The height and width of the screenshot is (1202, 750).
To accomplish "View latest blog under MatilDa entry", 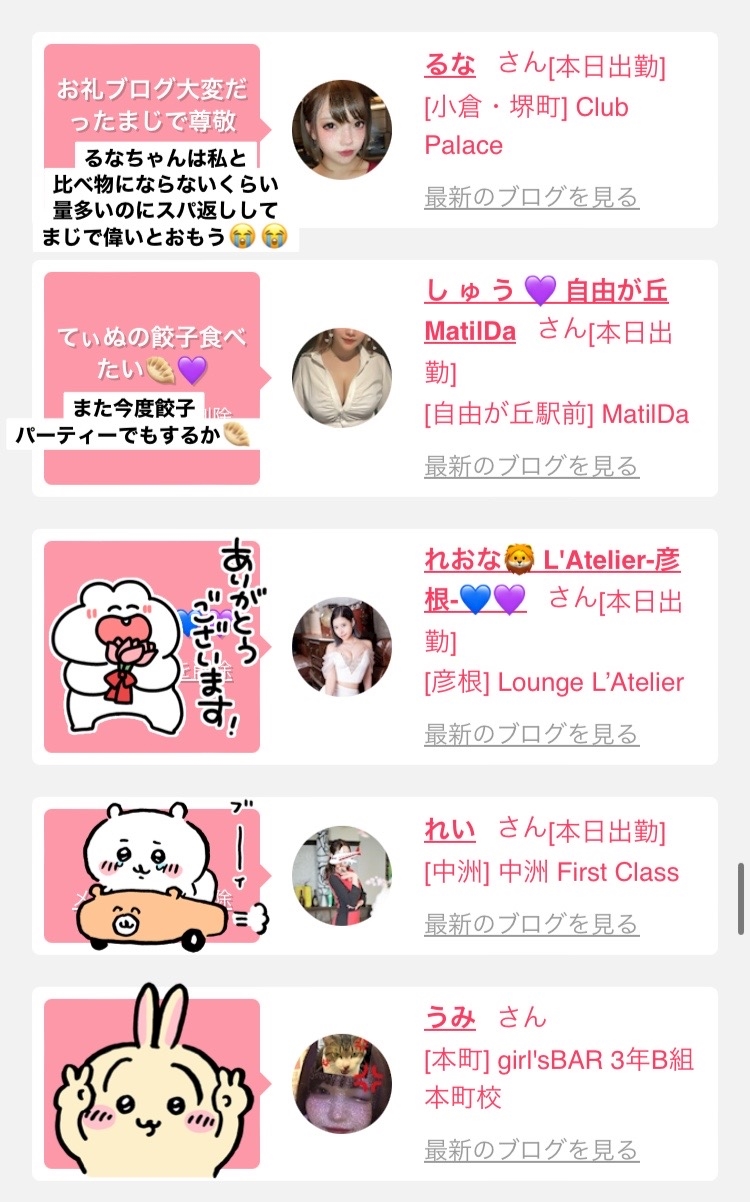I will pos(531,465).
